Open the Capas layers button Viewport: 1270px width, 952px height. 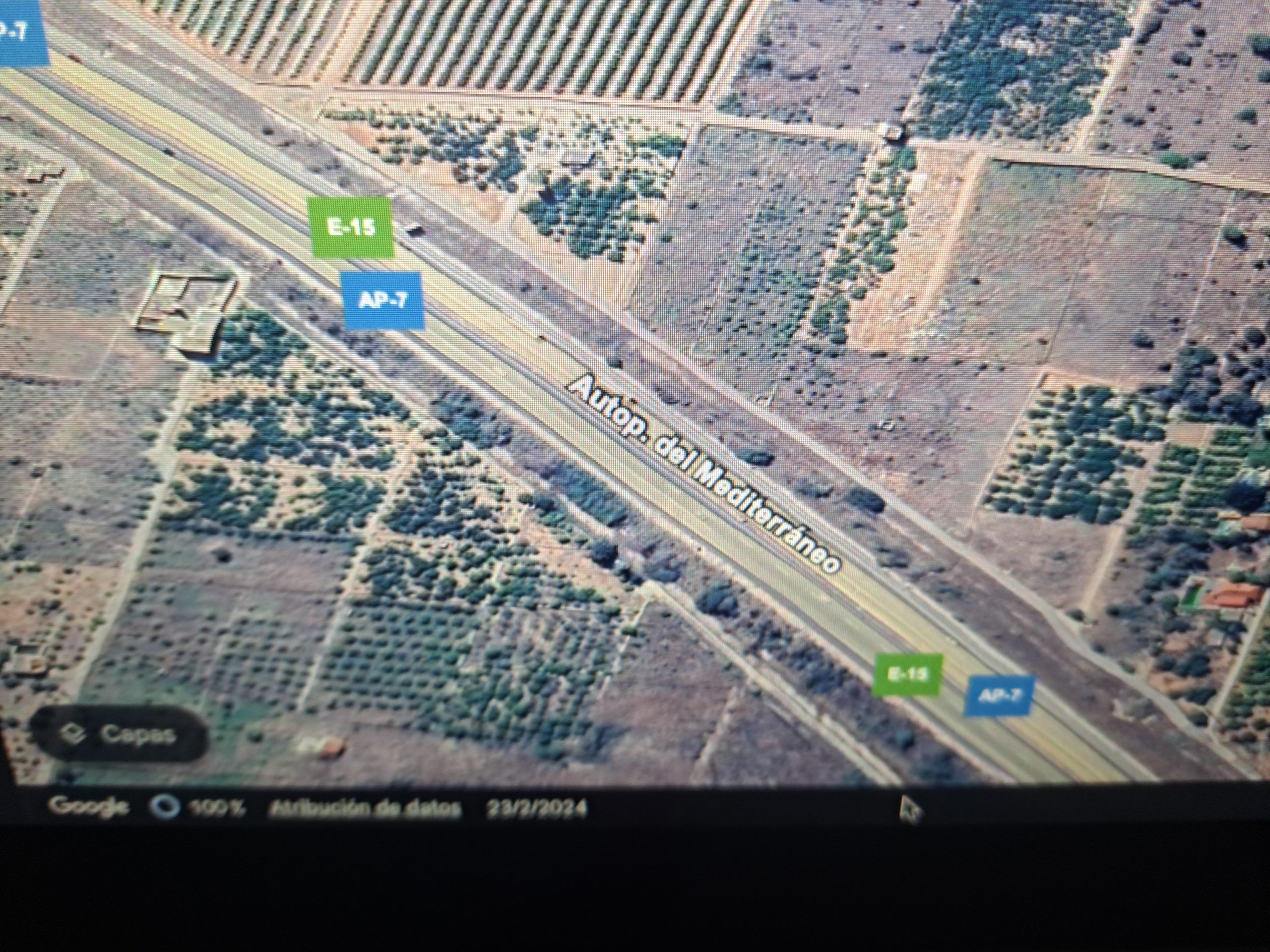[120, 734]
